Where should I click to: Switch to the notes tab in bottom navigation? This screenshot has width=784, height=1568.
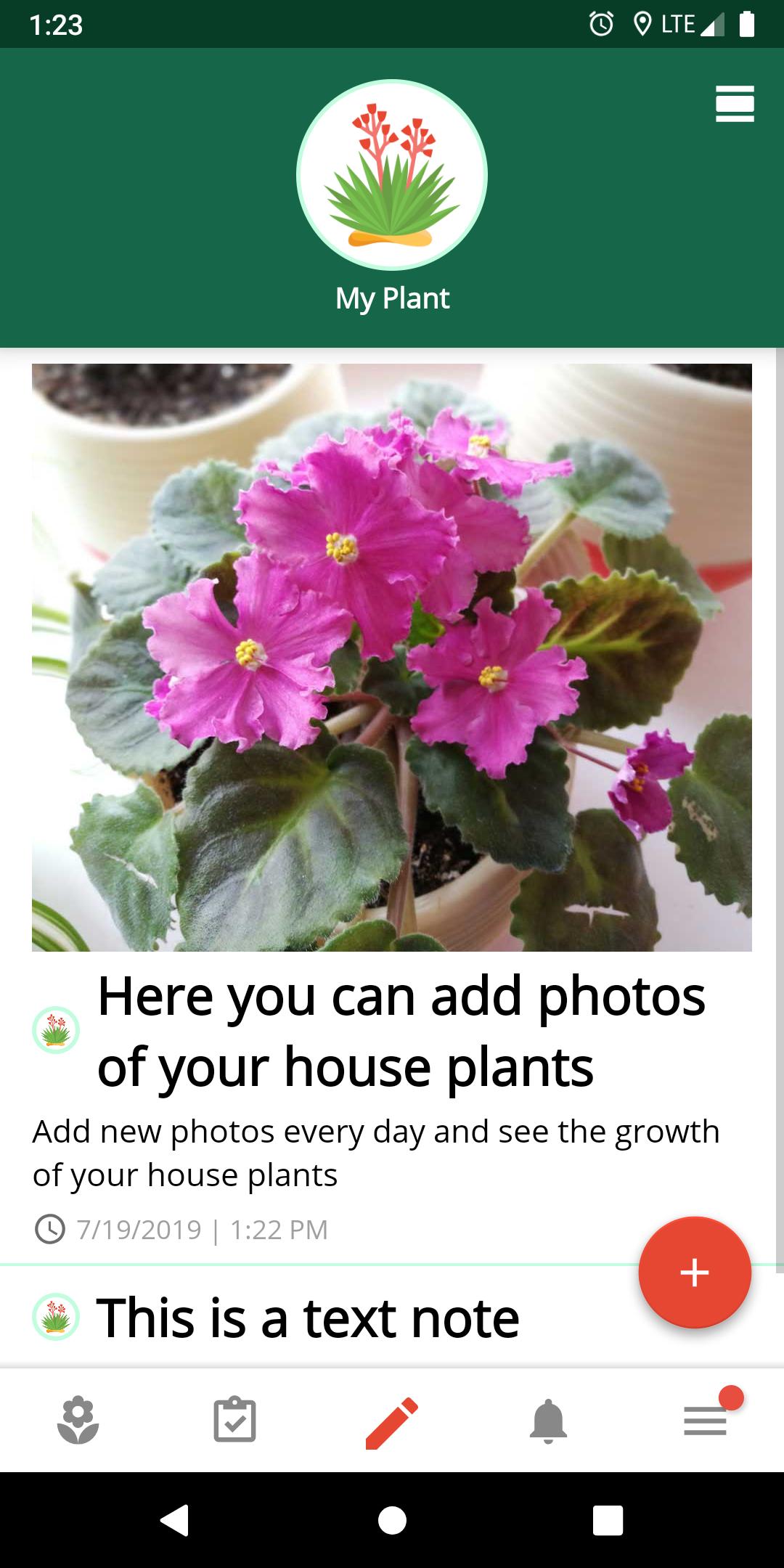tap(392, 1421)
